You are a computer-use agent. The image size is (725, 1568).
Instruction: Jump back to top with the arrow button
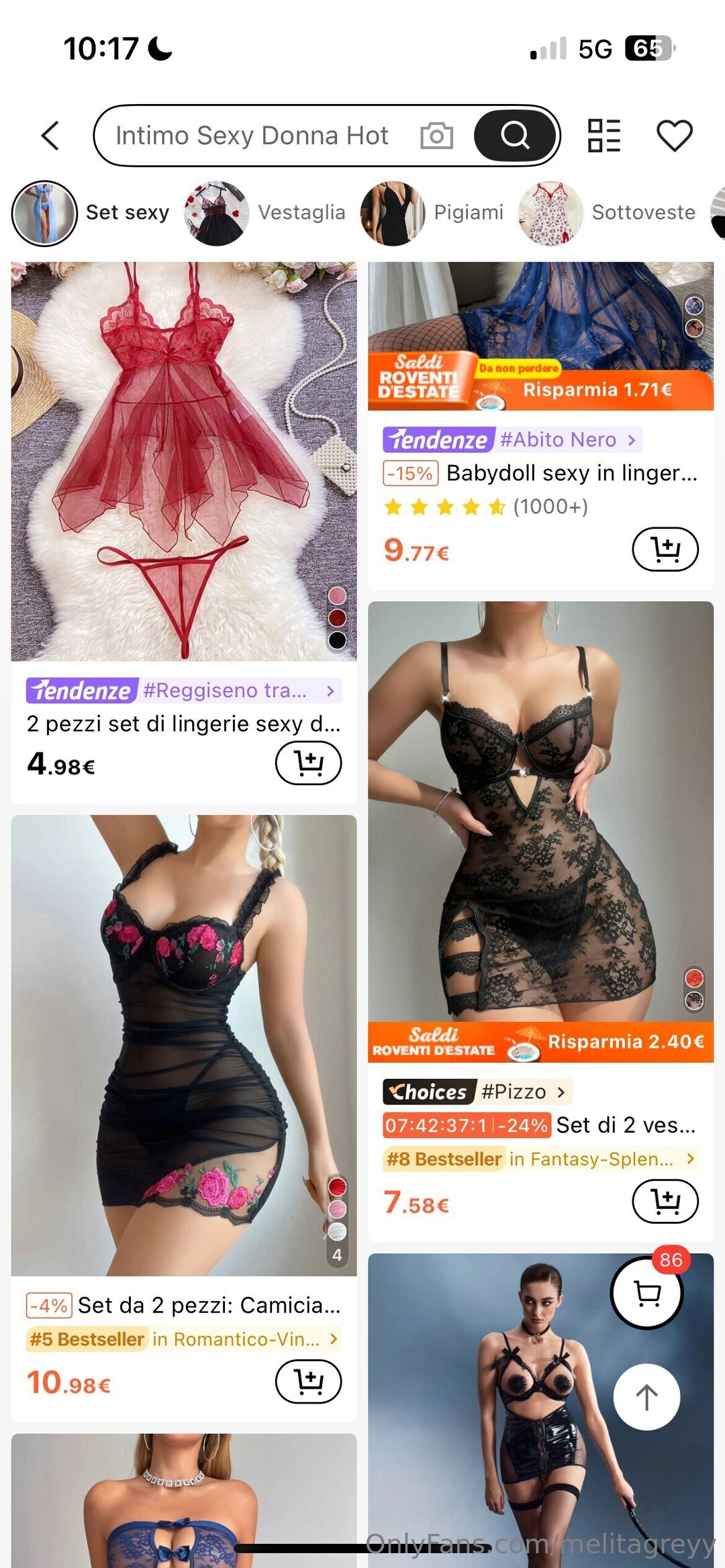click(646, 1397)
